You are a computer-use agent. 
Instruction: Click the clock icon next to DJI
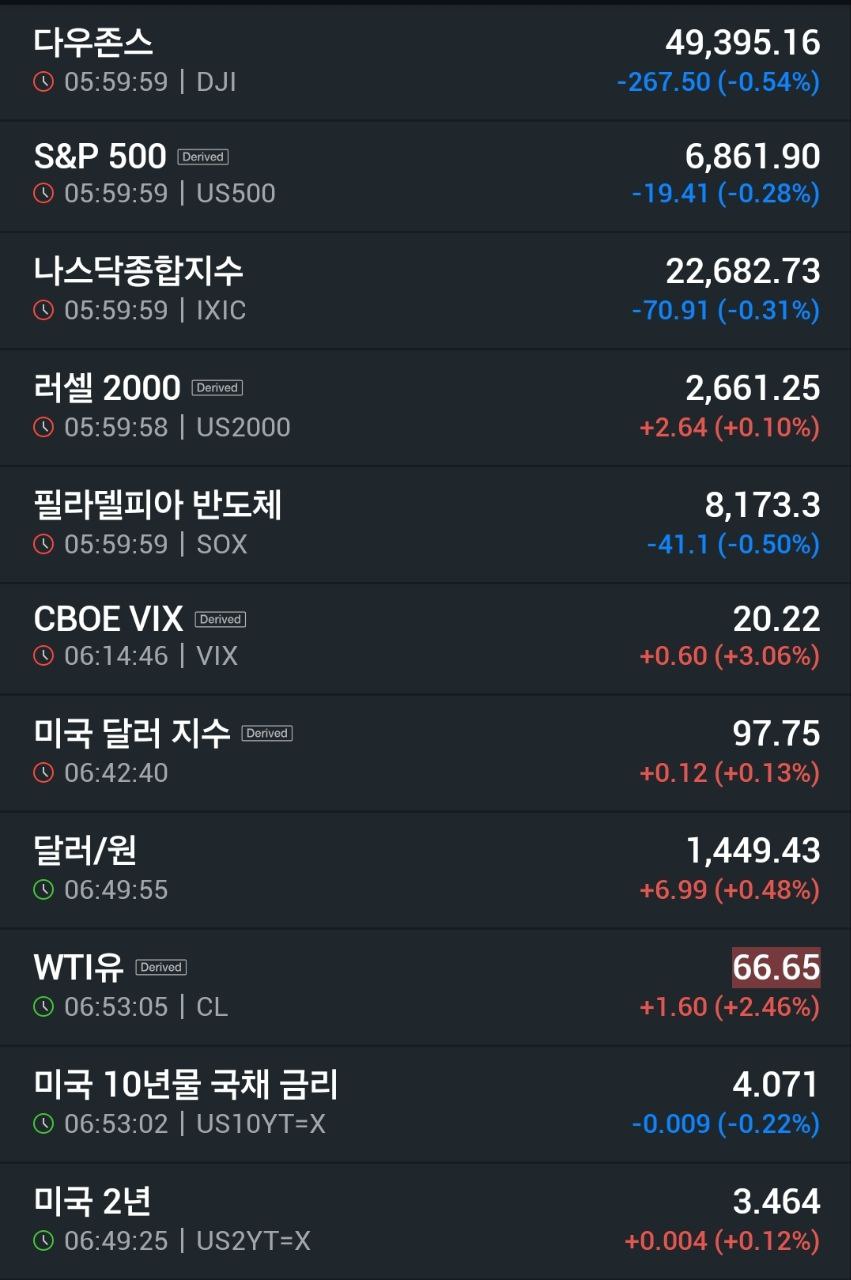(x=44, y=84)
